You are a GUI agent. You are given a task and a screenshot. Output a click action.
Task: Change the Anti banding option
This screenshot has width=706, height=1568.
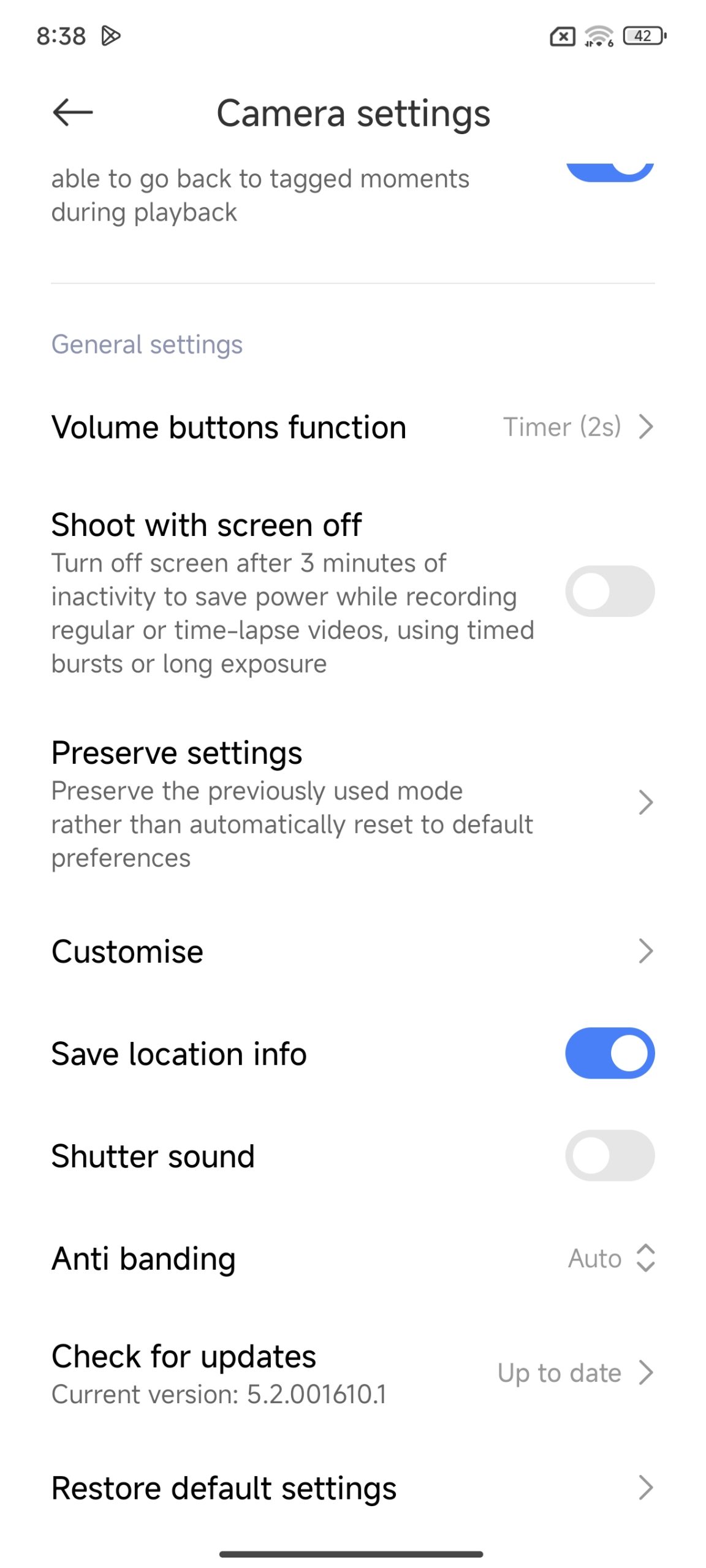tap(353, 1258)
